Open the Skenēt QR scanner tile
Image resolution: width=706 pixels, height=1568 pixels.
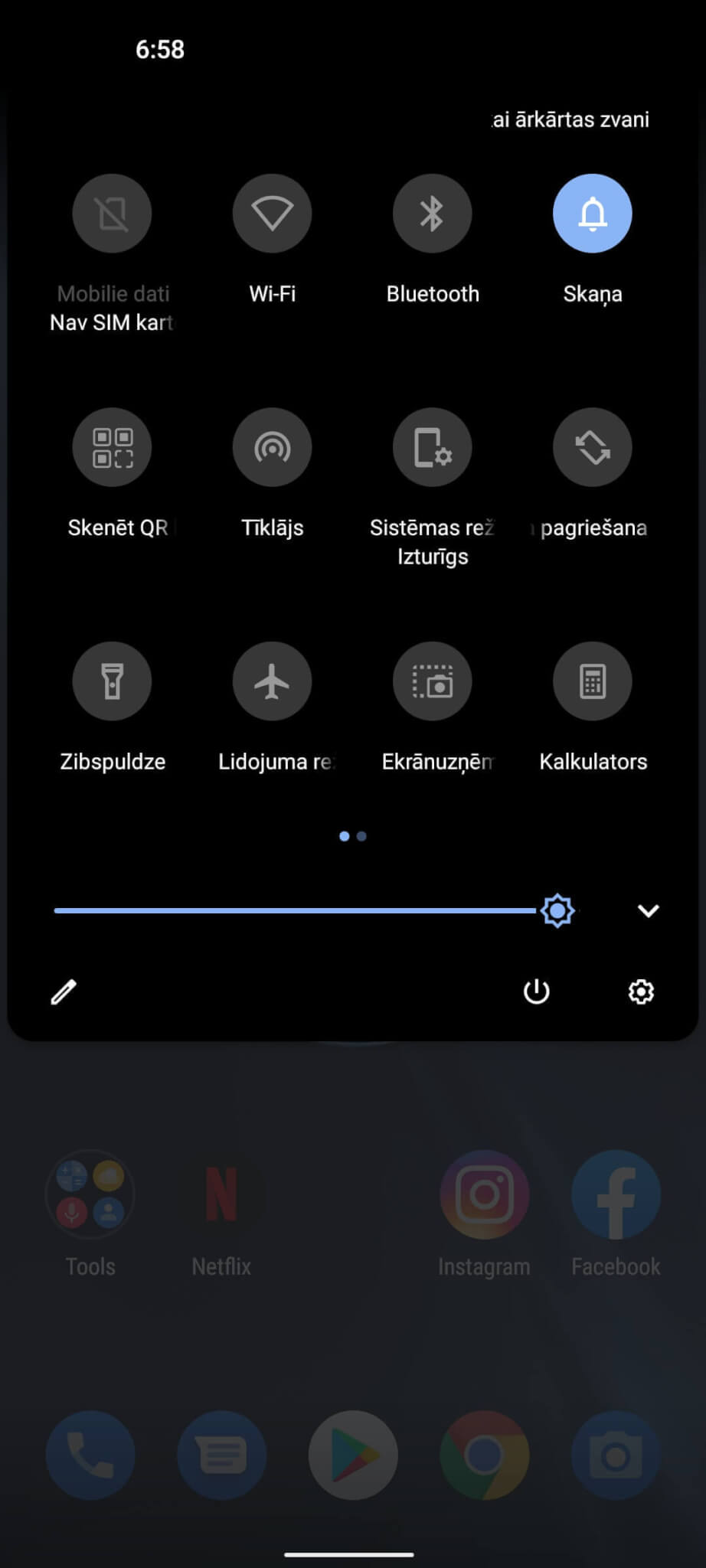click(x=112, y=447)
